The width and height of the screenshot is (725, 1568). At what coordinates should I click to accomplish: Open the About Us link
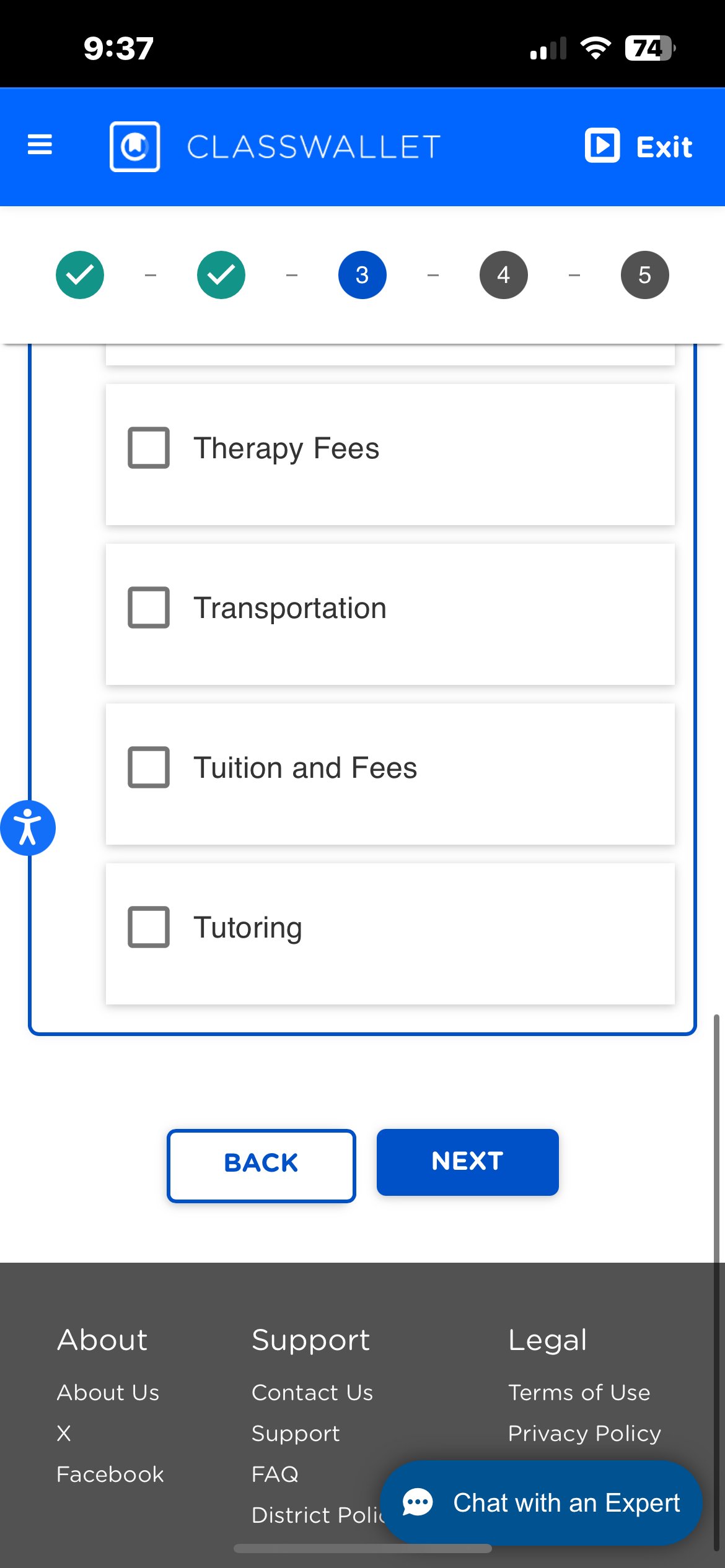(108, 1393)
